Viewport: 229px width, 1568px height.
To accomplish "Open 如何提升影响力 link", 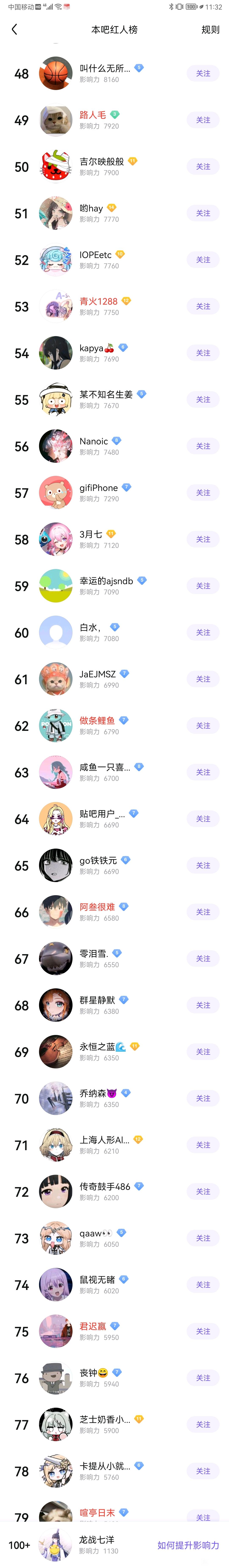I will pos(188,1545).
